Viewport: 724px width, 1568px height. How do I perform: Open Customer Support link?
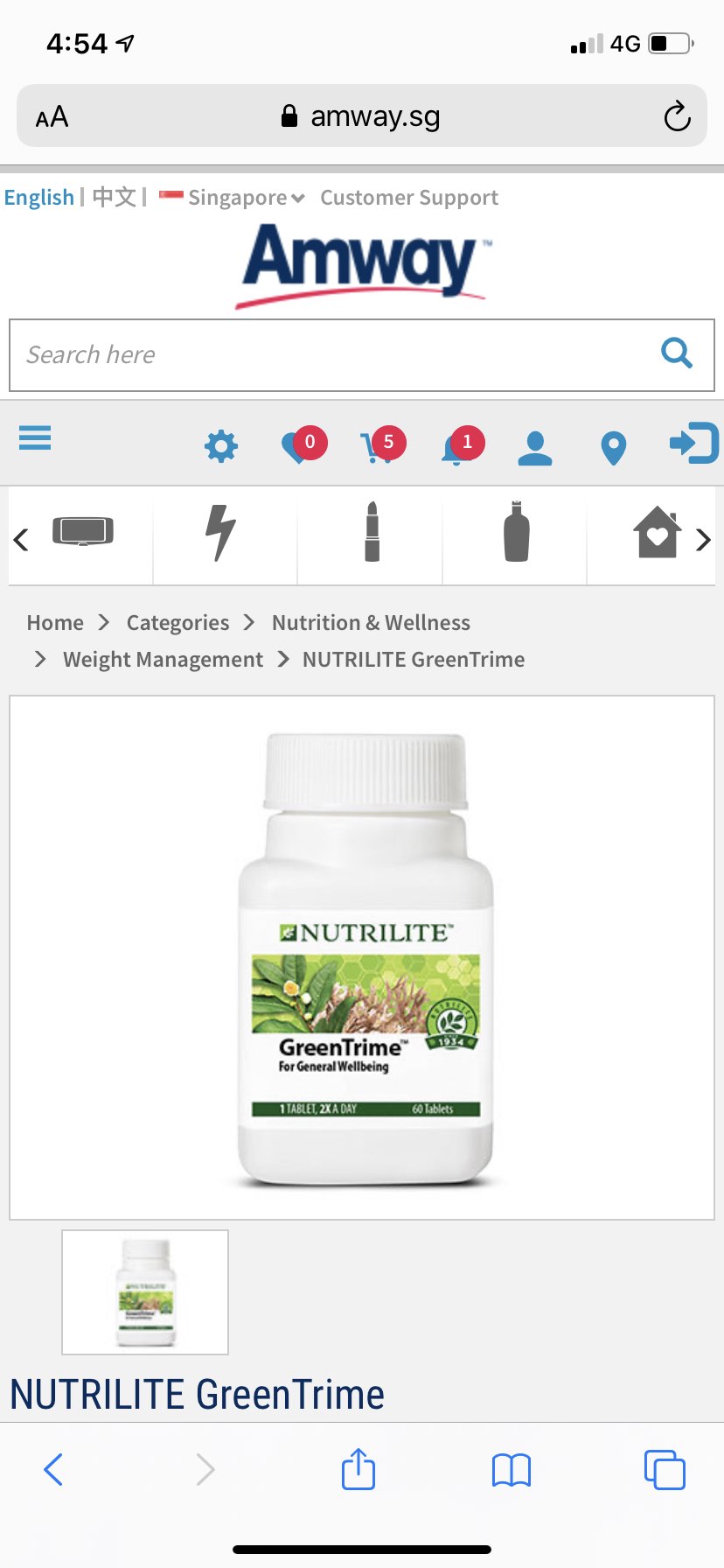(x=408, y=198)
